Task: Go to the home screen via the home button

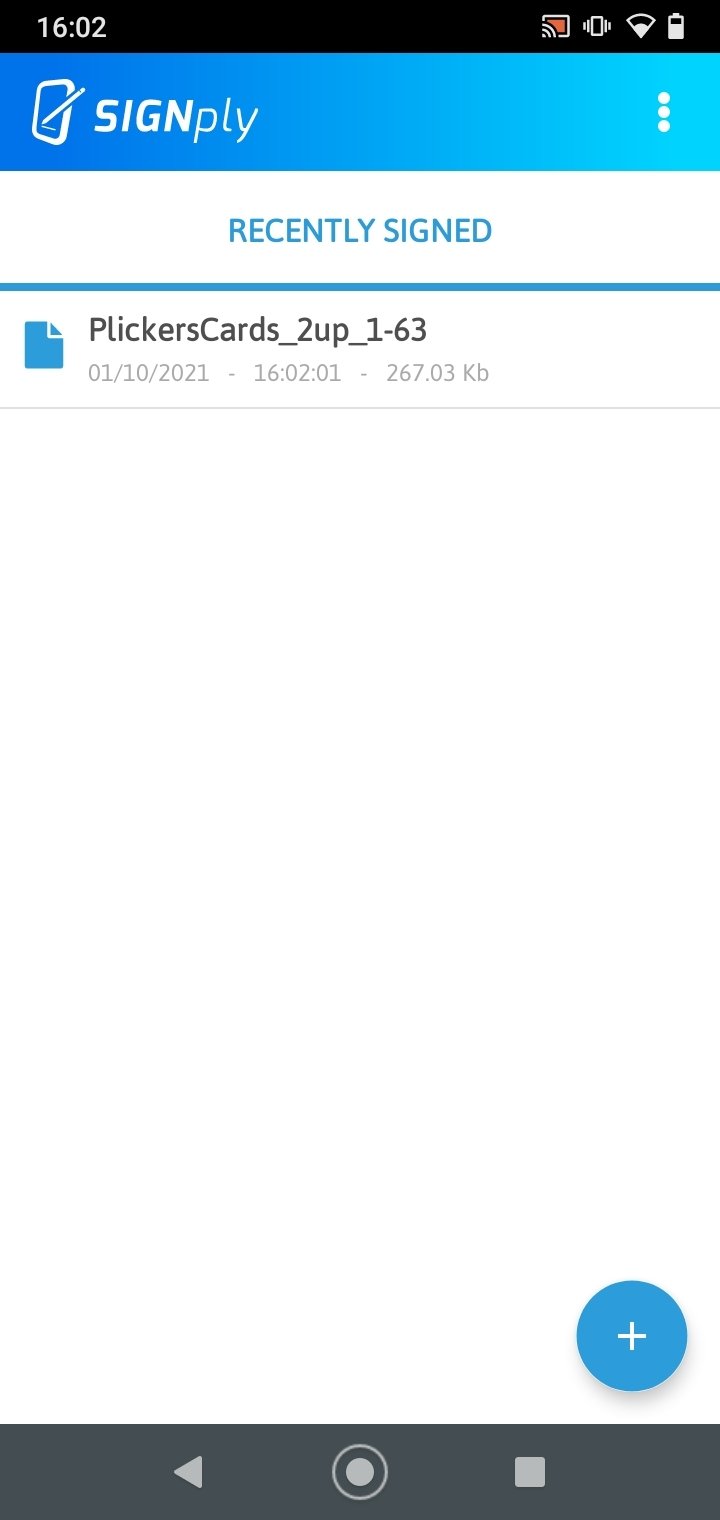Action: tap(360, 1472)
